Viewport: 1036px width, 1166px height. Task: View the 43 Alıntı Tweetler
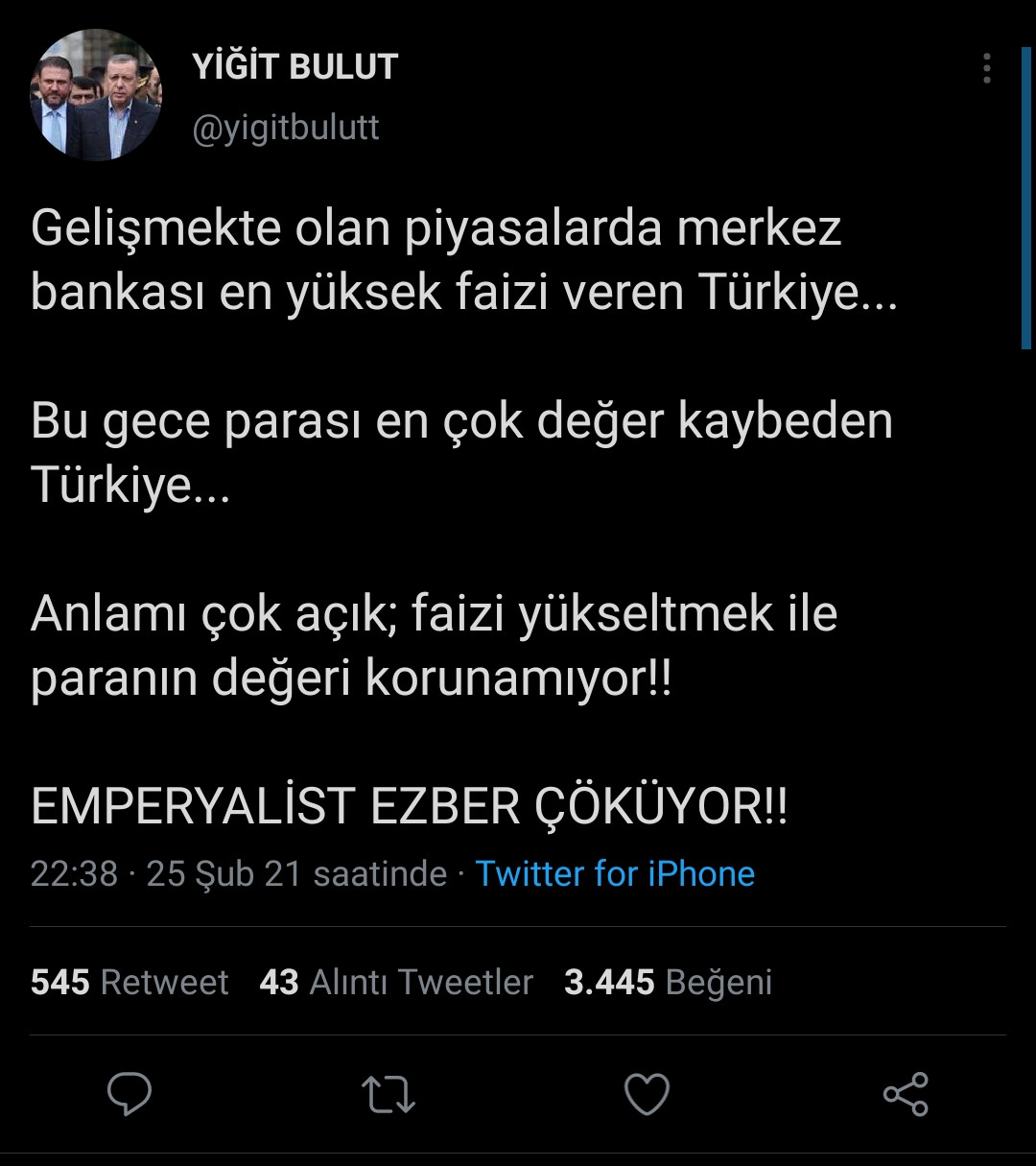click(x=396, y=982)
